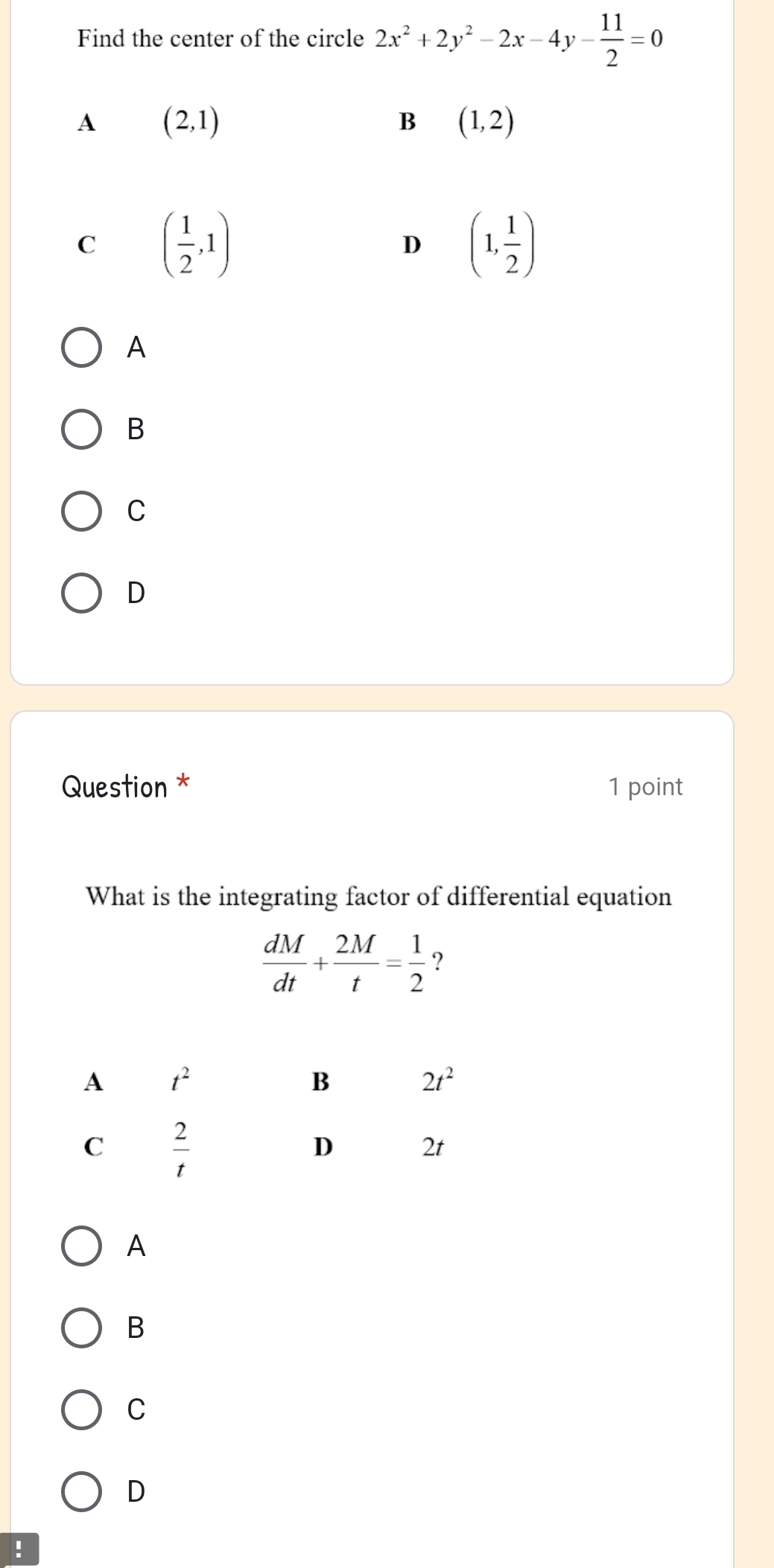Select radio option A for circle question

click(82, 347)
